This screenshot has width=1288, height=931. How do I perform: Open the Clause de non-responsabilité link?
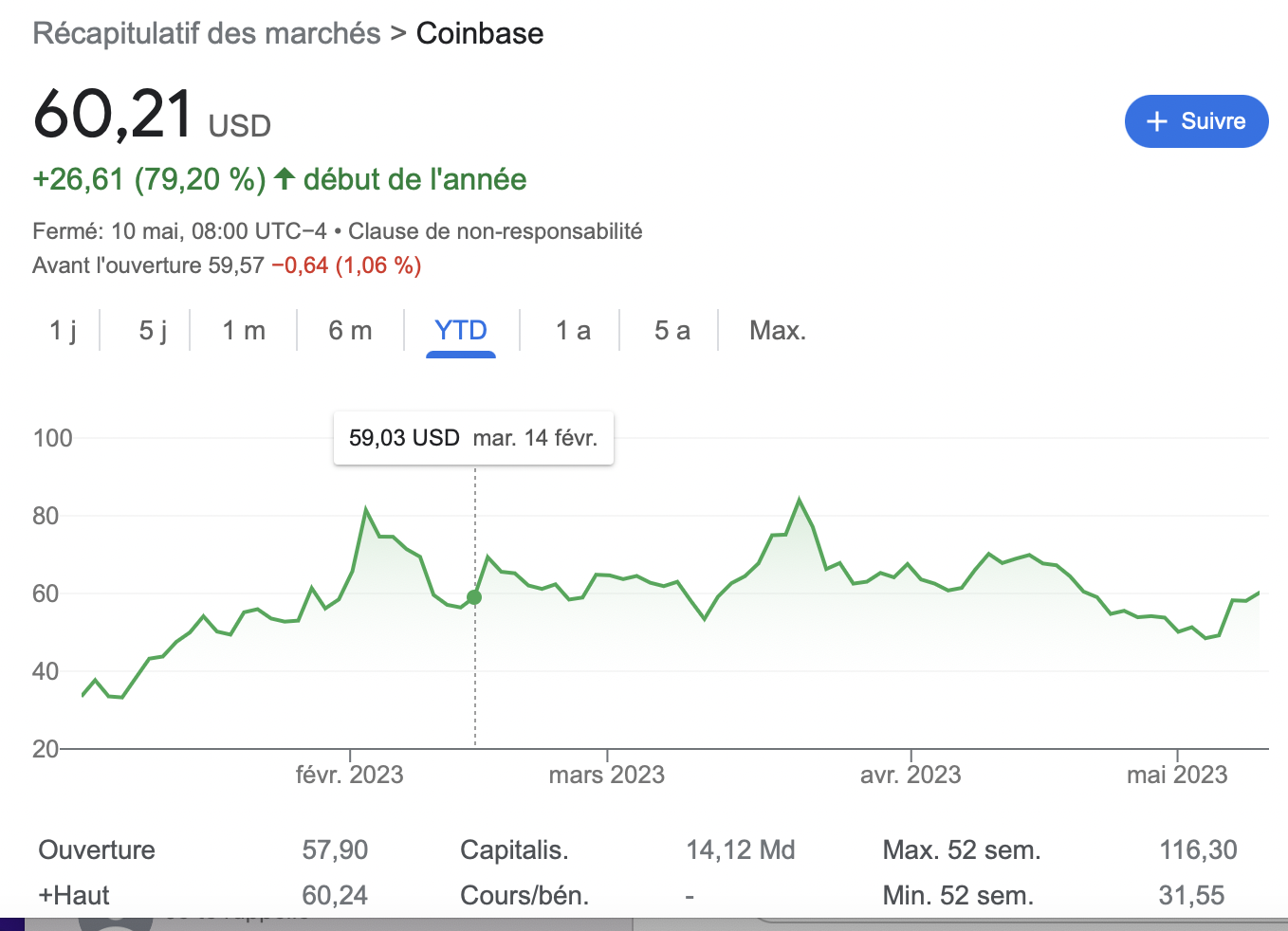point(495,231)
